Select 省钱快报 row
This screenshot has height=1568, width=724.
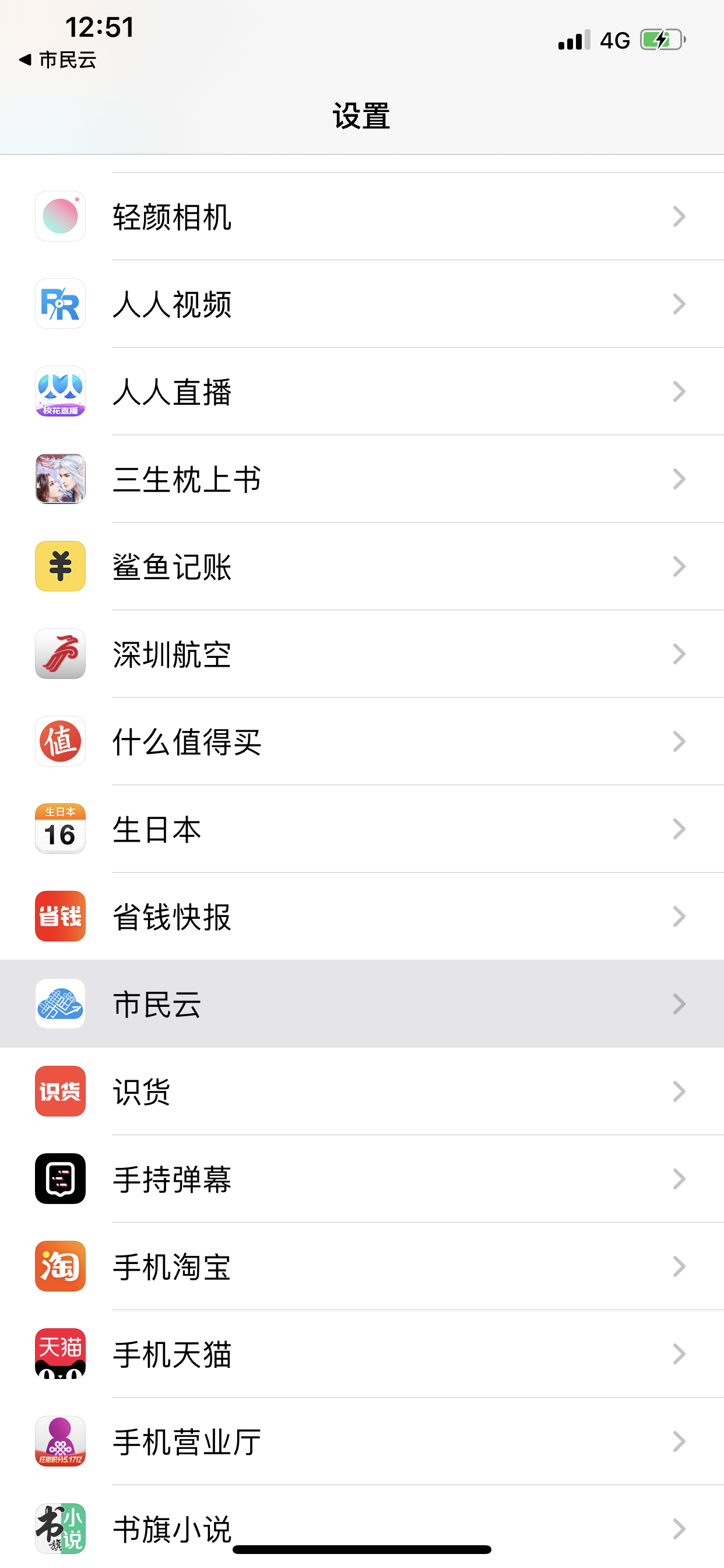pos(361,916)
